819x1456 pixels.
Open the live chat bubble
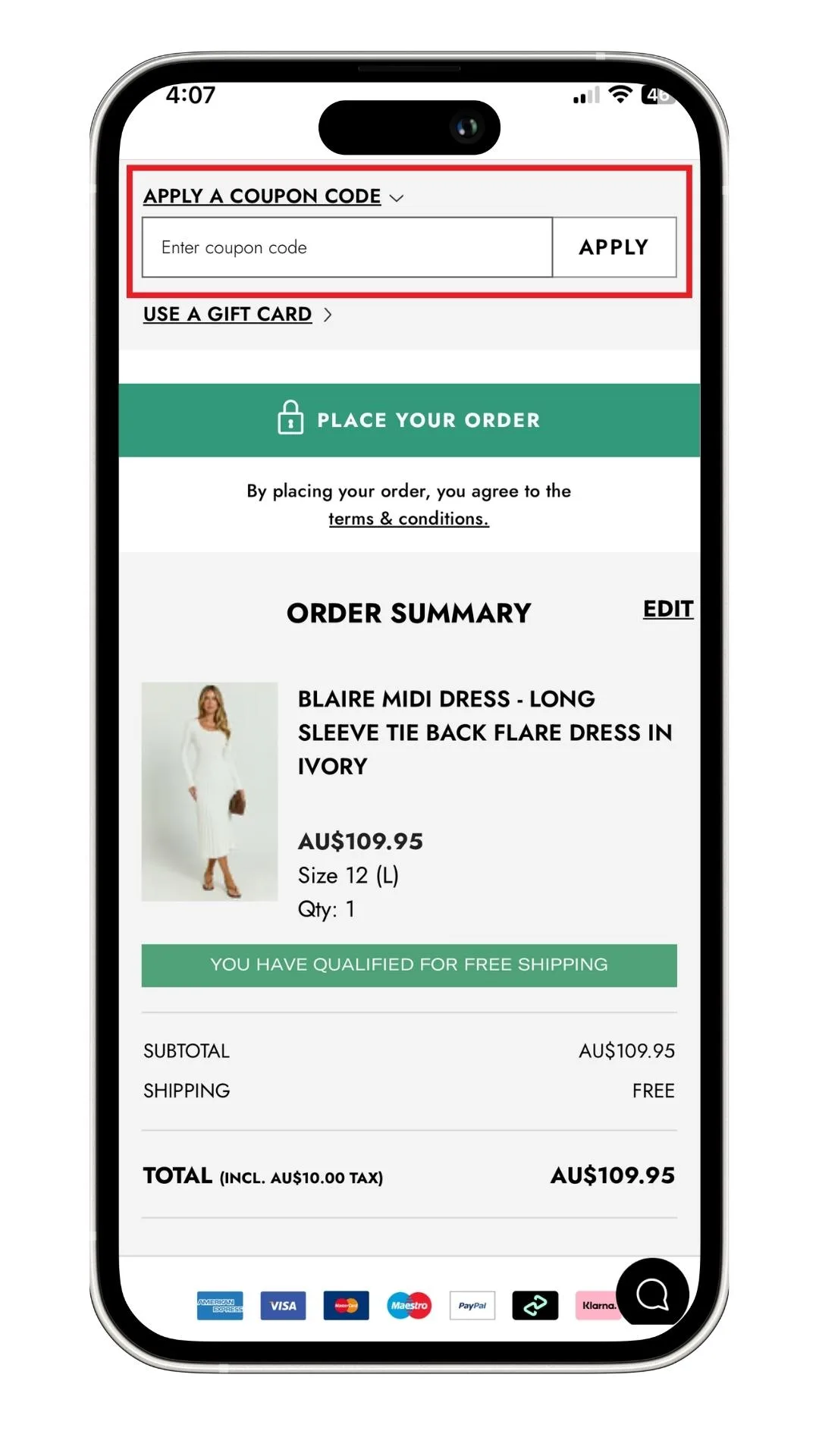pos(651,1294)
